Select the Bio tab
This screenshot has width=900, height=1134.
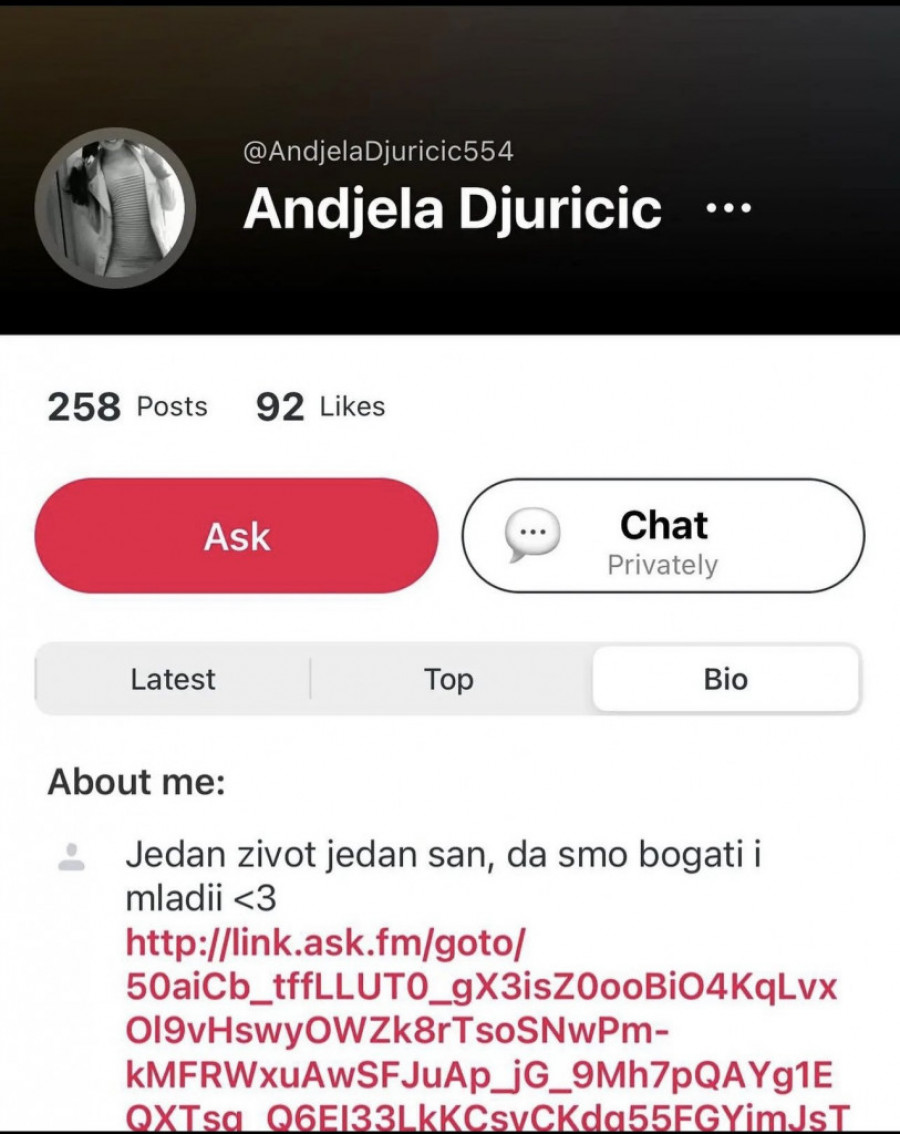725,679
